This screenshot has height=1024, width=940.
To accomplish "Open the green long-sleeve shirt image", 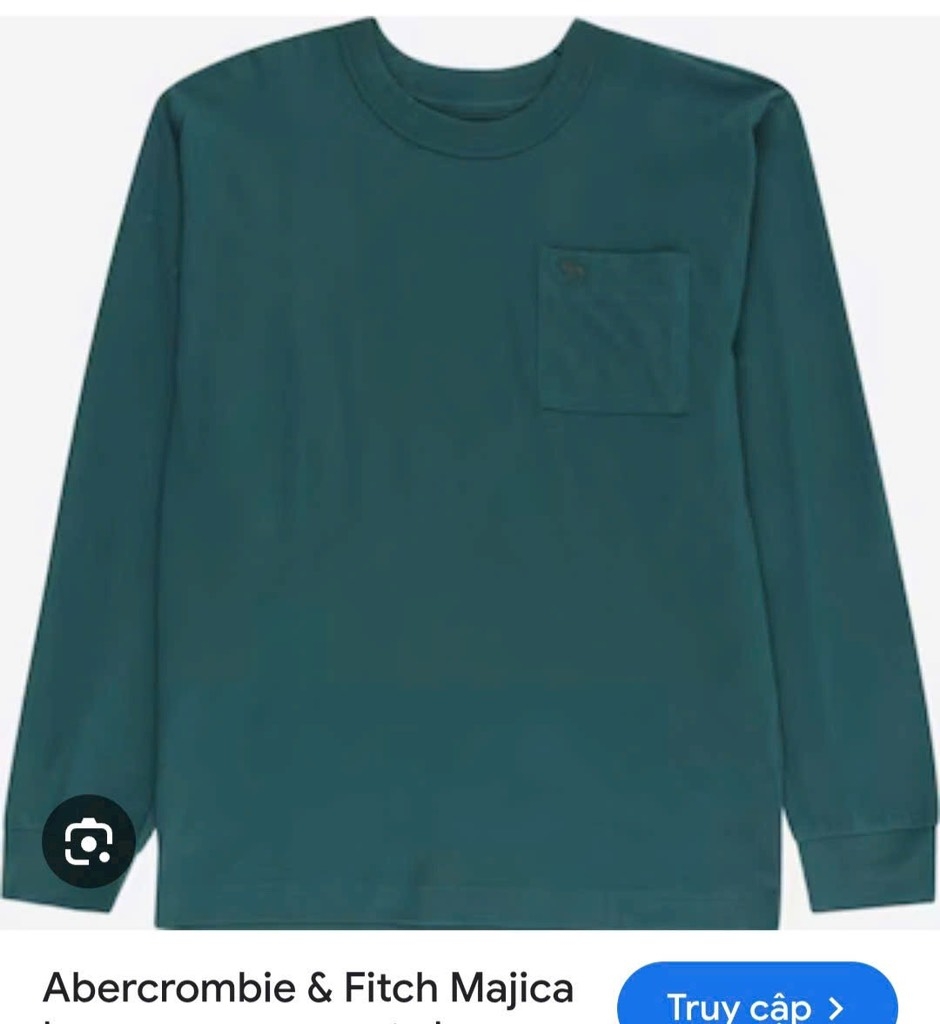I will (470, 470).
